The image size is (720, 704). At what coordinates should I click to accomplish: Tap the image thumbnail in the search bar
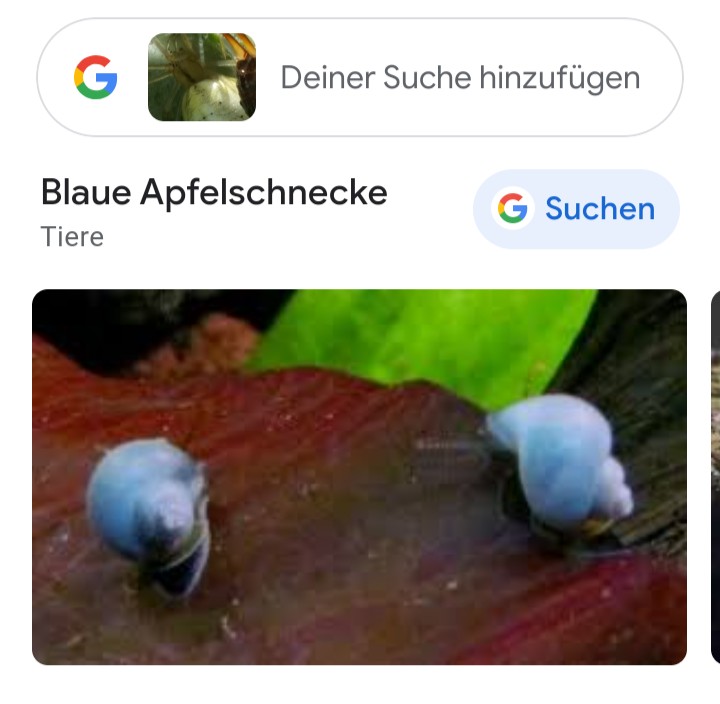(x=202, y=78)
